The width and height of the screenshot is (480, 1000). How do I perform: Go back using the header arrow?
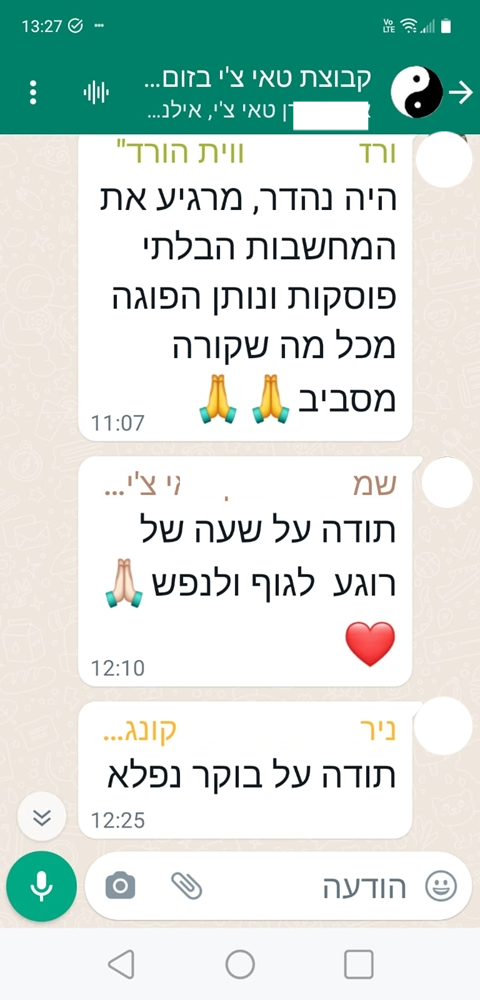click(x=460, y=93)
